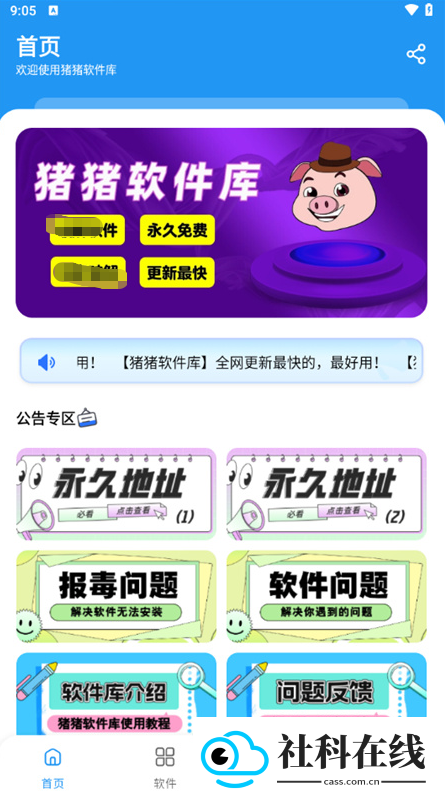Share the app via the share icon

416,54
